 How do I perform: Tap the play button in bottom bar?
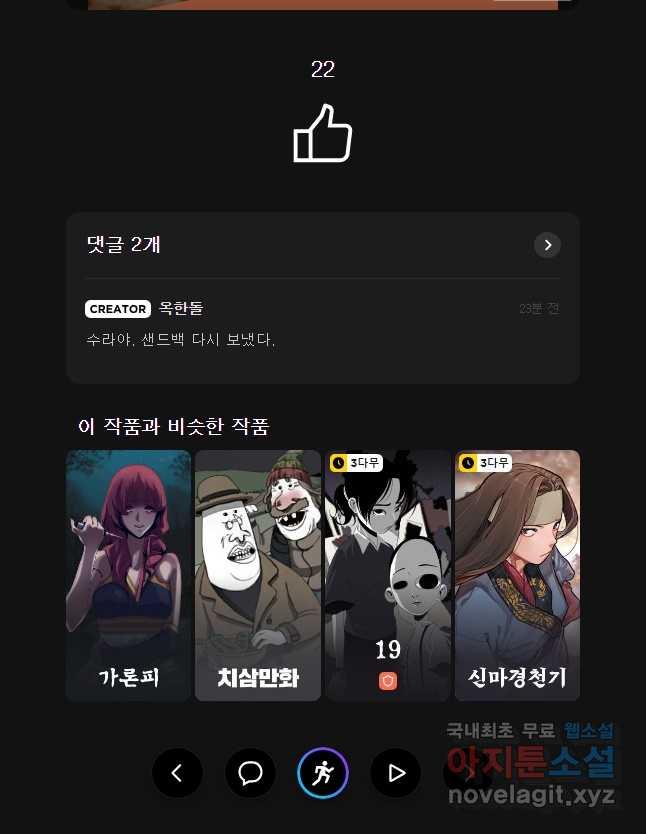coord(396,773)
